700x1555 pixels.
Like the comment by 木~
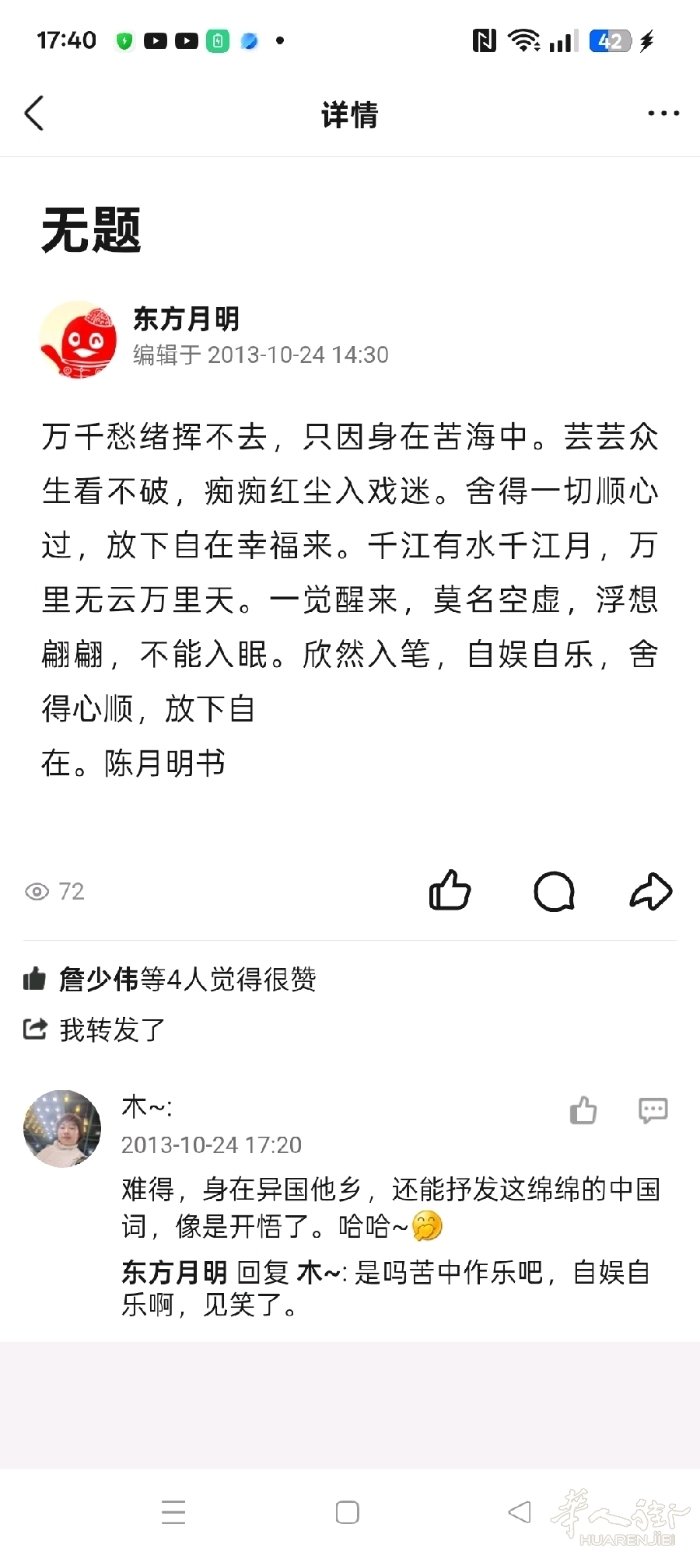[583, 1110]
